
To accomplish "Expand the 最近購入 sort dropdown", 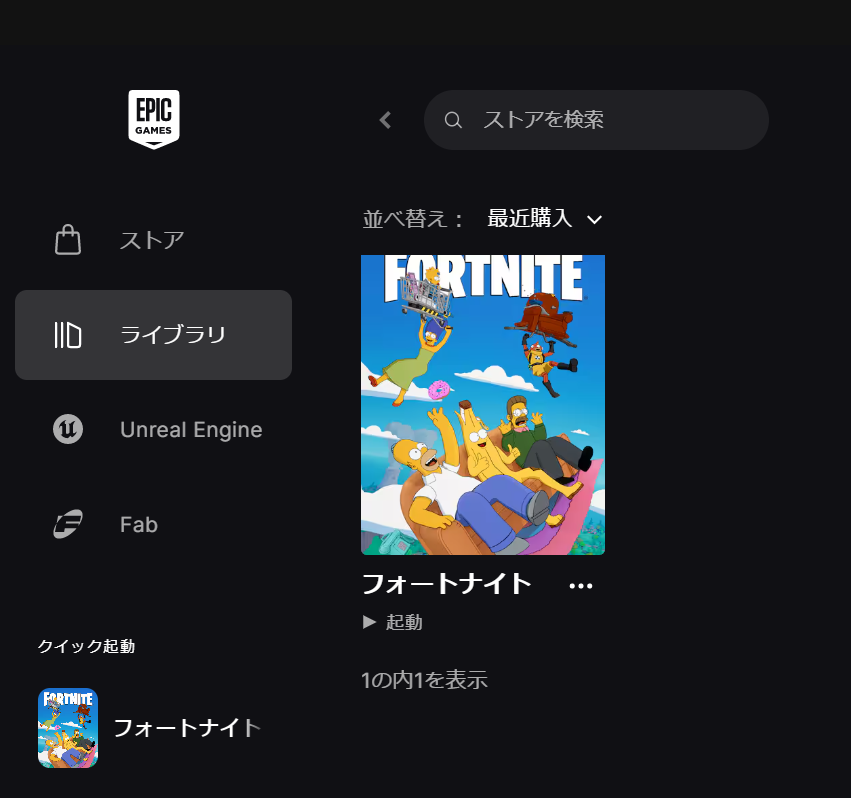I will 544,219.
